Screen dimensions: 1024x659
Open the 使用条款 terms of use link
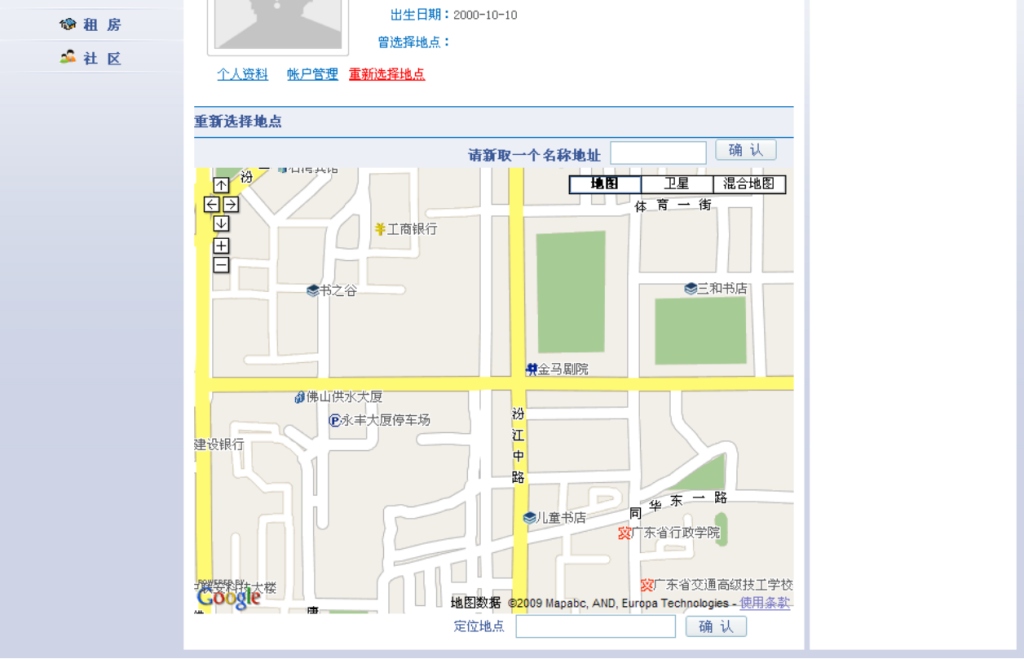pyautogui.click(x=764, y=603)
